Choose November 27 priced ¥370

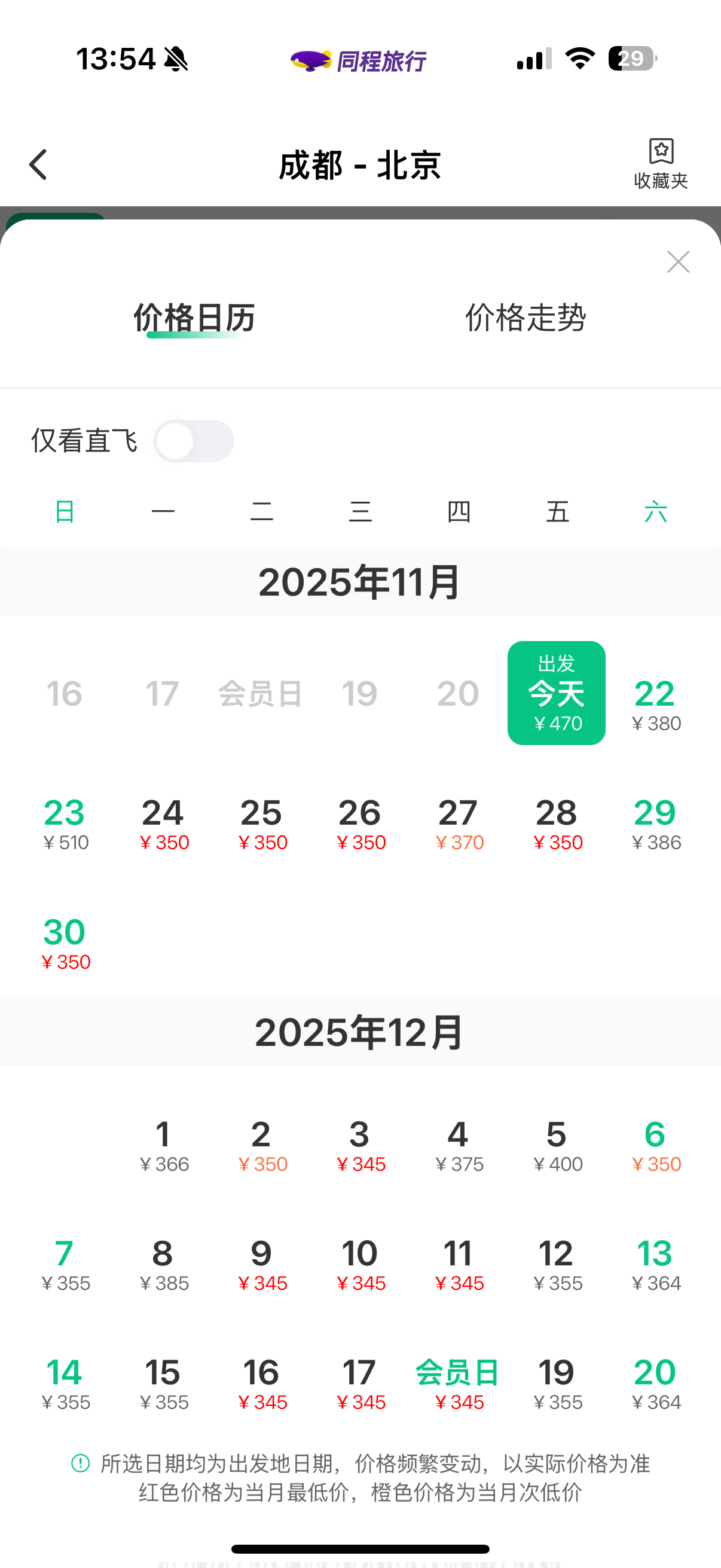[459, 823]
